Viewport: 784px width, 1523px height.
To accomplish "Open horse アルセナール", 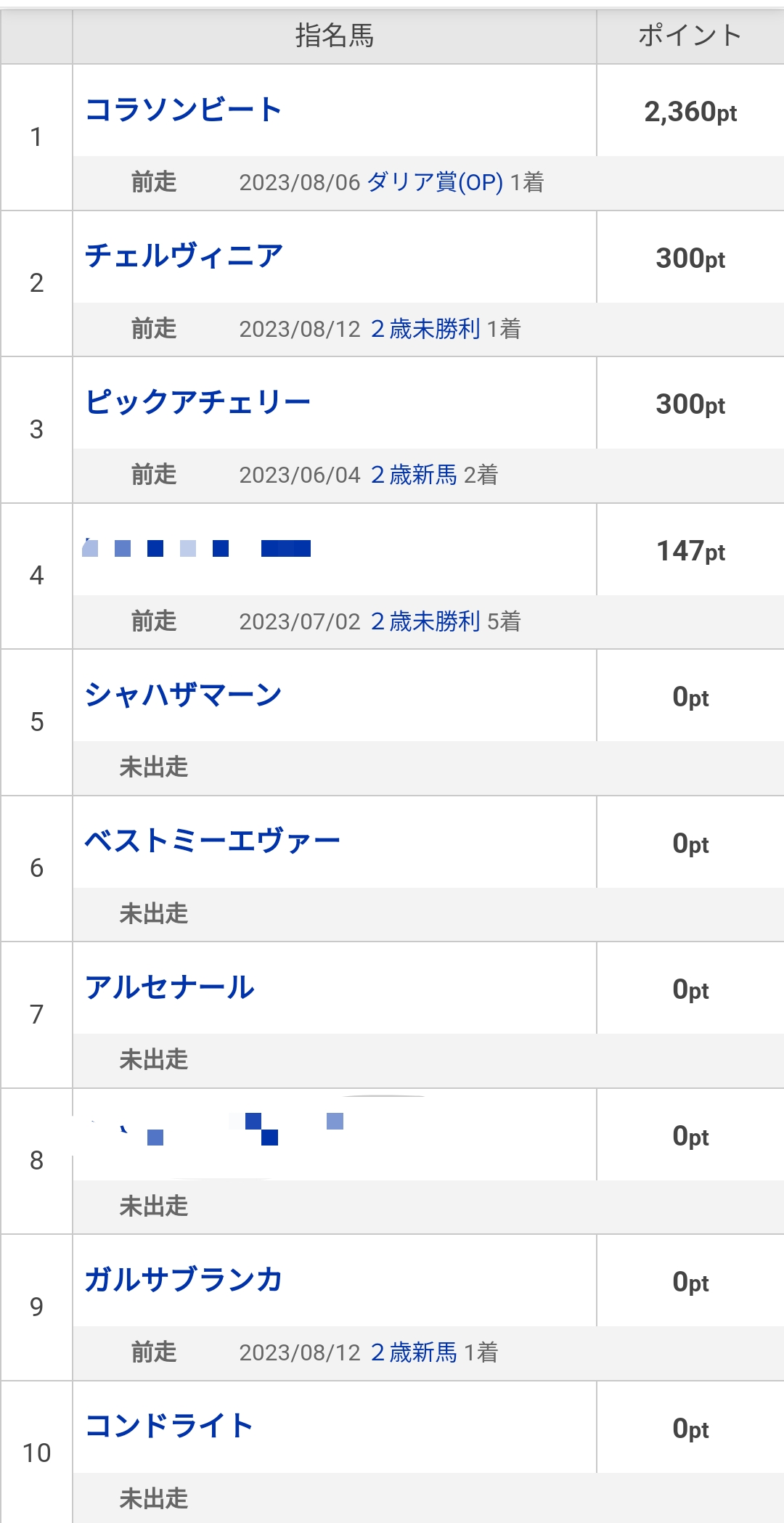I will [x=170, y=987].
